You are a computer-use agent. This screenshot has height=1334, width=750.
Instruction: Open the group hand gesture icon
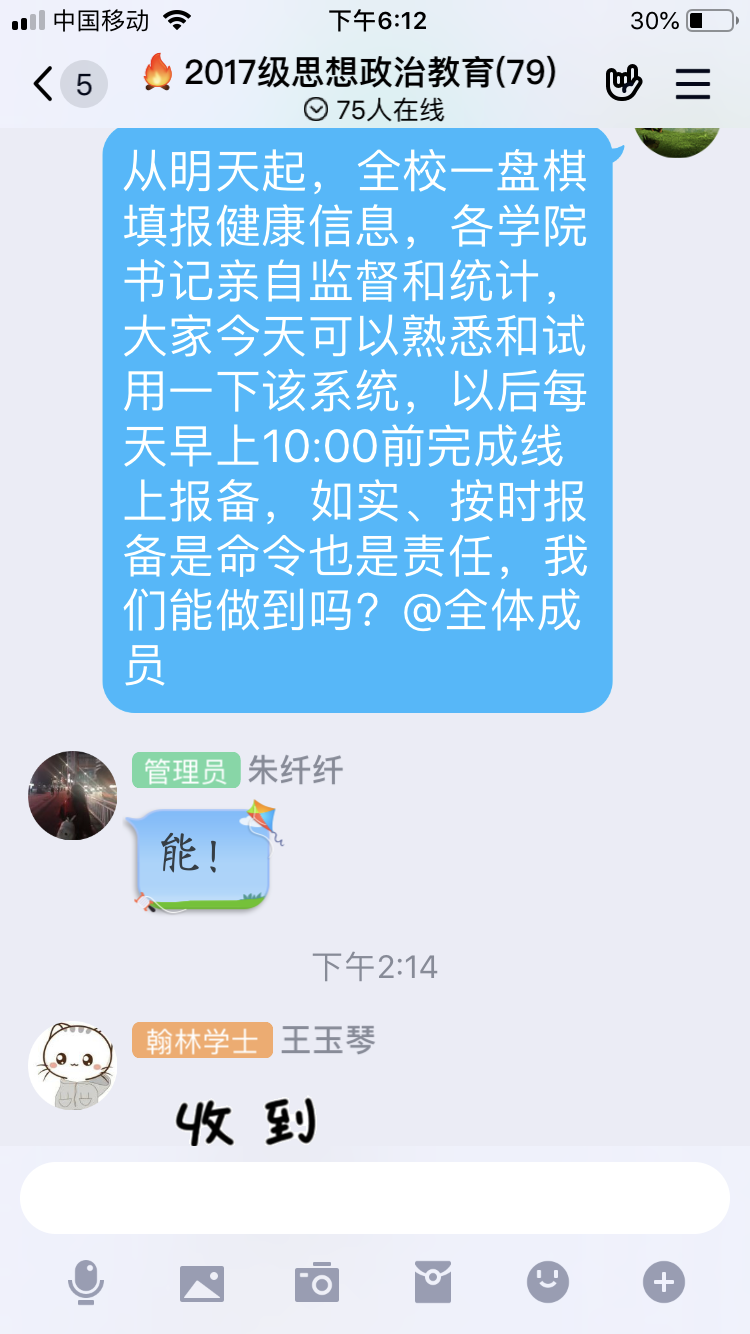click(624, 84)
